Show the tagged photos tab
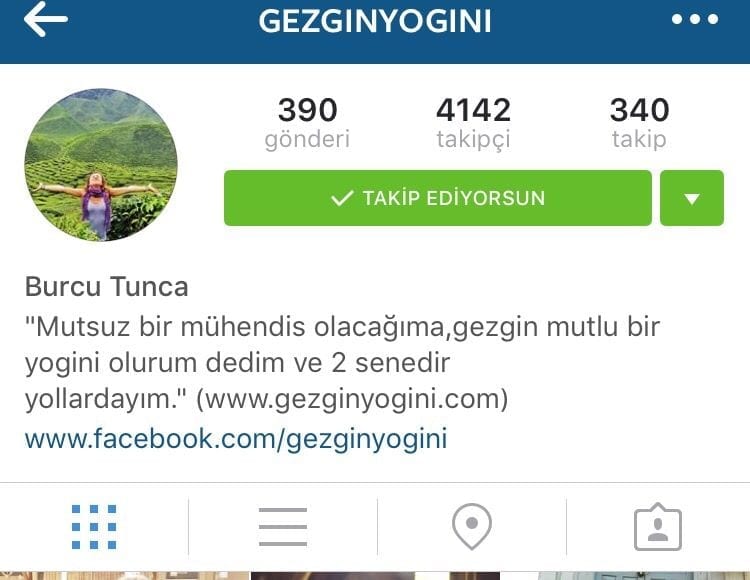This screenshot has width=750, height=580. coord(657,526)
